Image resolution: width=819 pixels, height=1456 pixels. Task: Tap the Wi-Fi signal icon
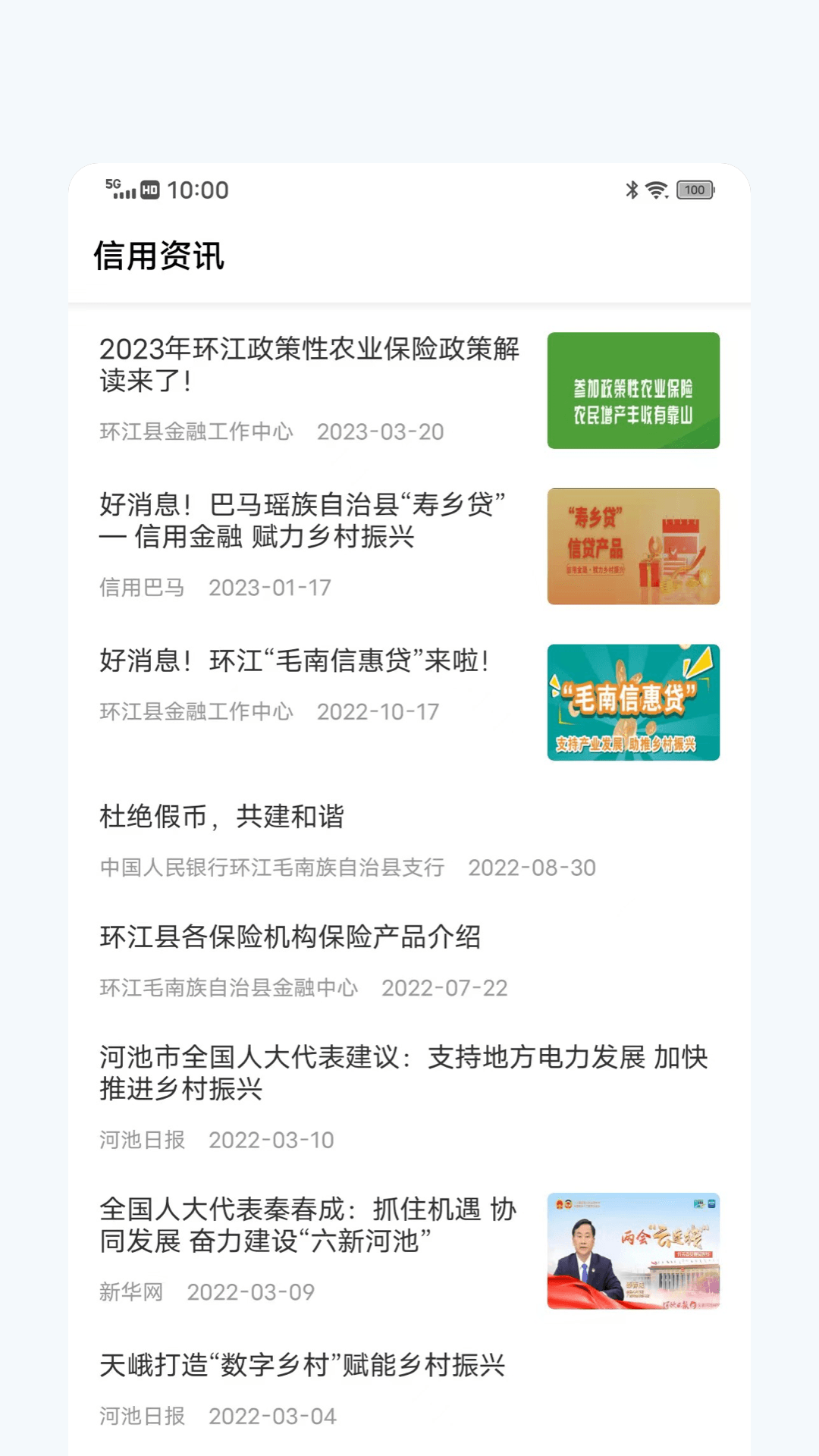(x=657, y=190)
